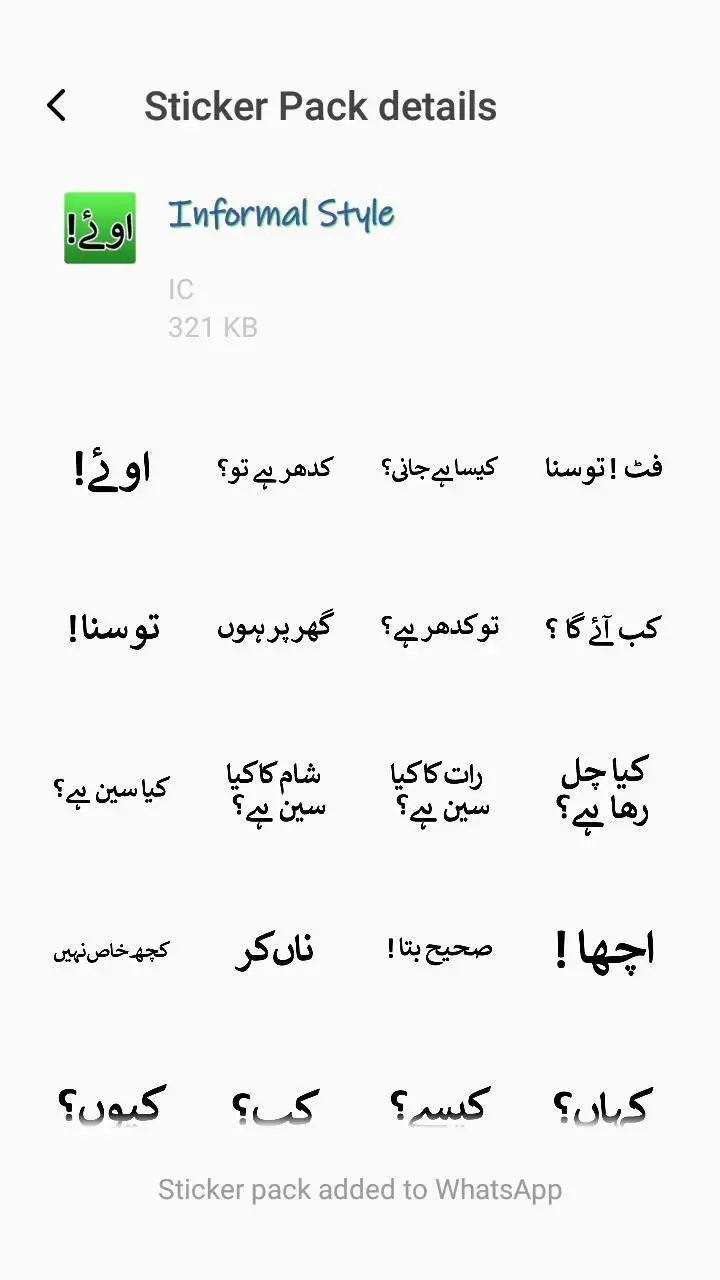Select the "کیا چل رہا ہے؟" sticker
Screen dimensions: 720x1280
click(x=604, y=788)
